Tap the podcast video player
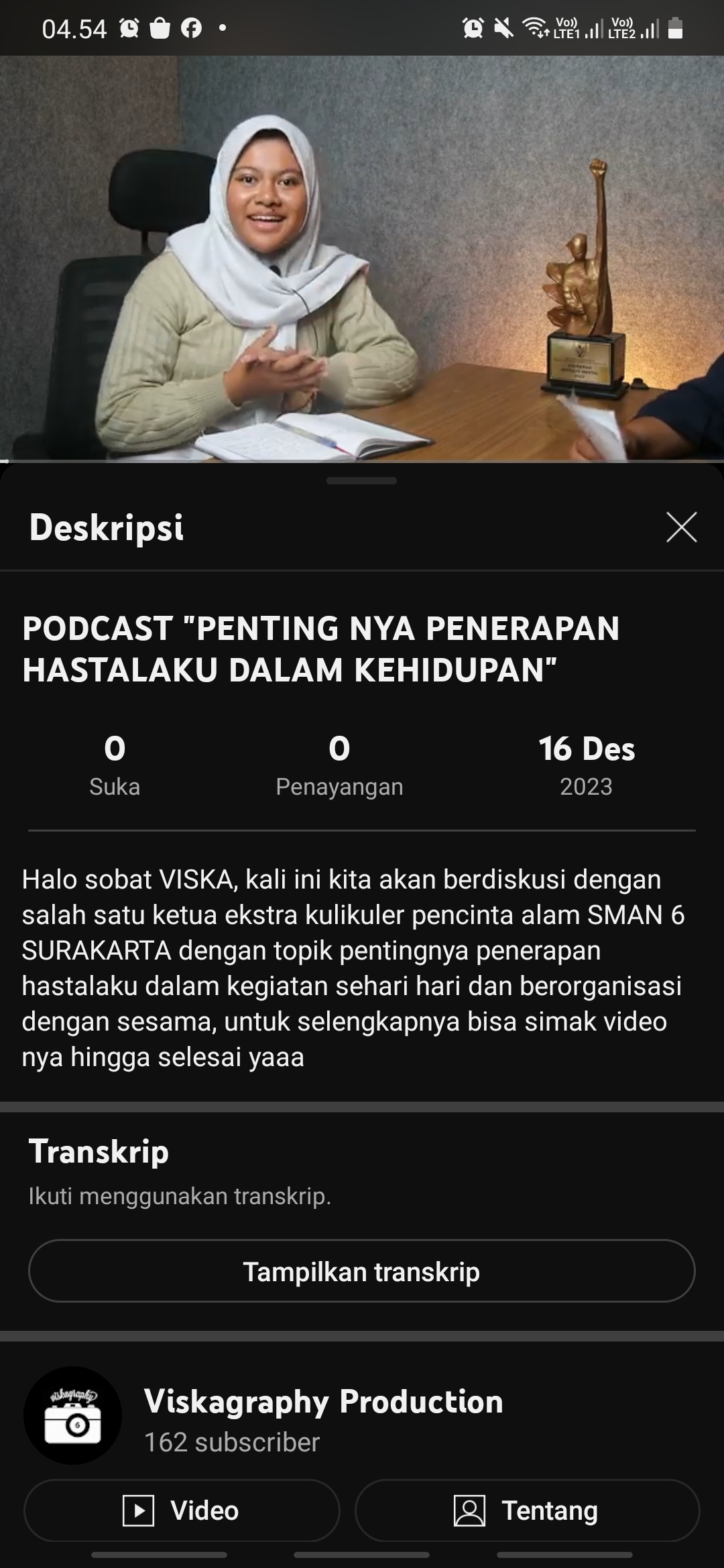 362,258
